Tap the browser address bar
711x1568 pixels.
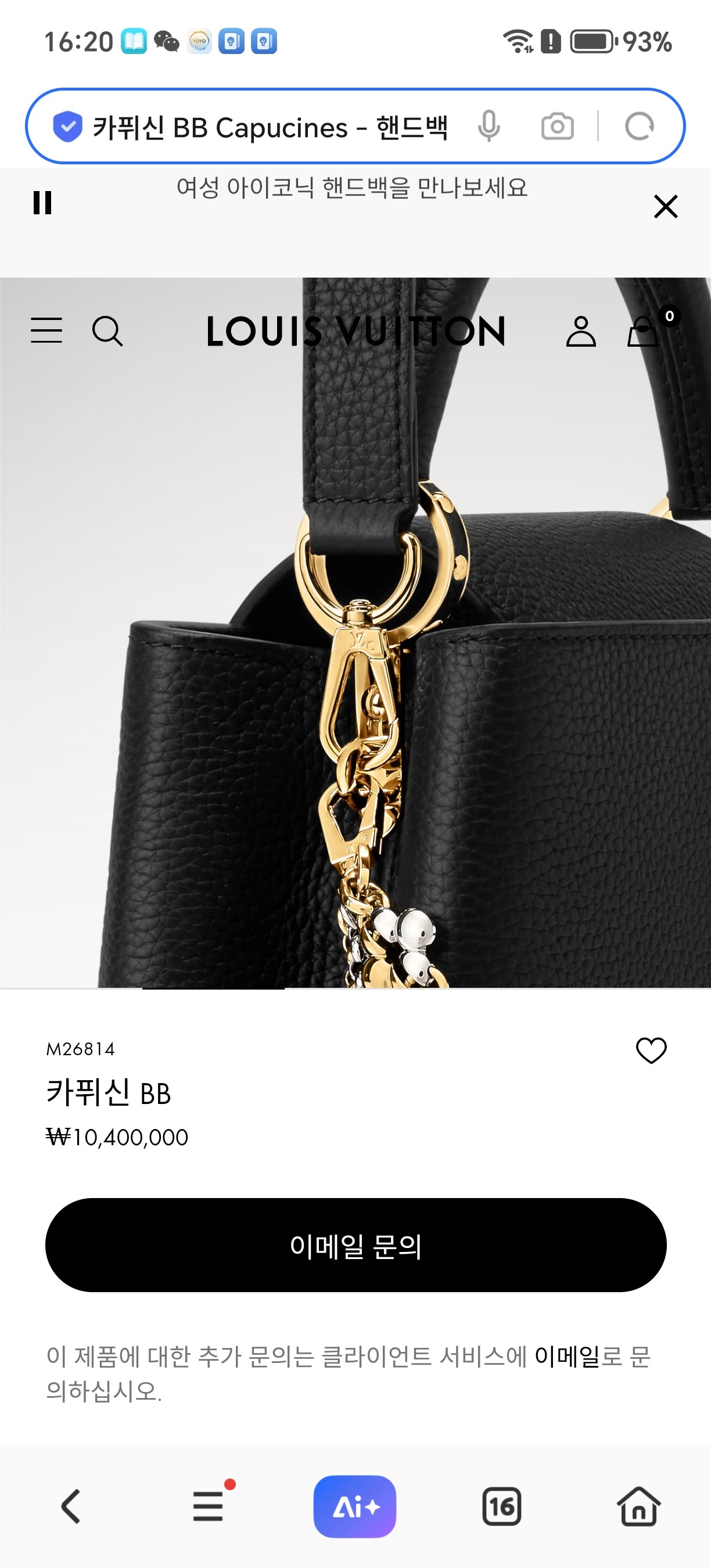pos(268,127)
